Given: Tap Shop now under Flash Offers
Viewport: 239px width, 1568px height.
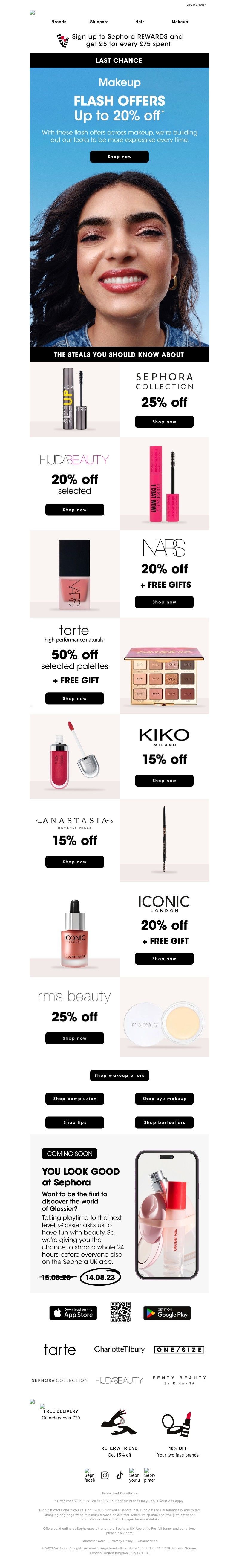Looking at the screenshot, I should [119, 156].
